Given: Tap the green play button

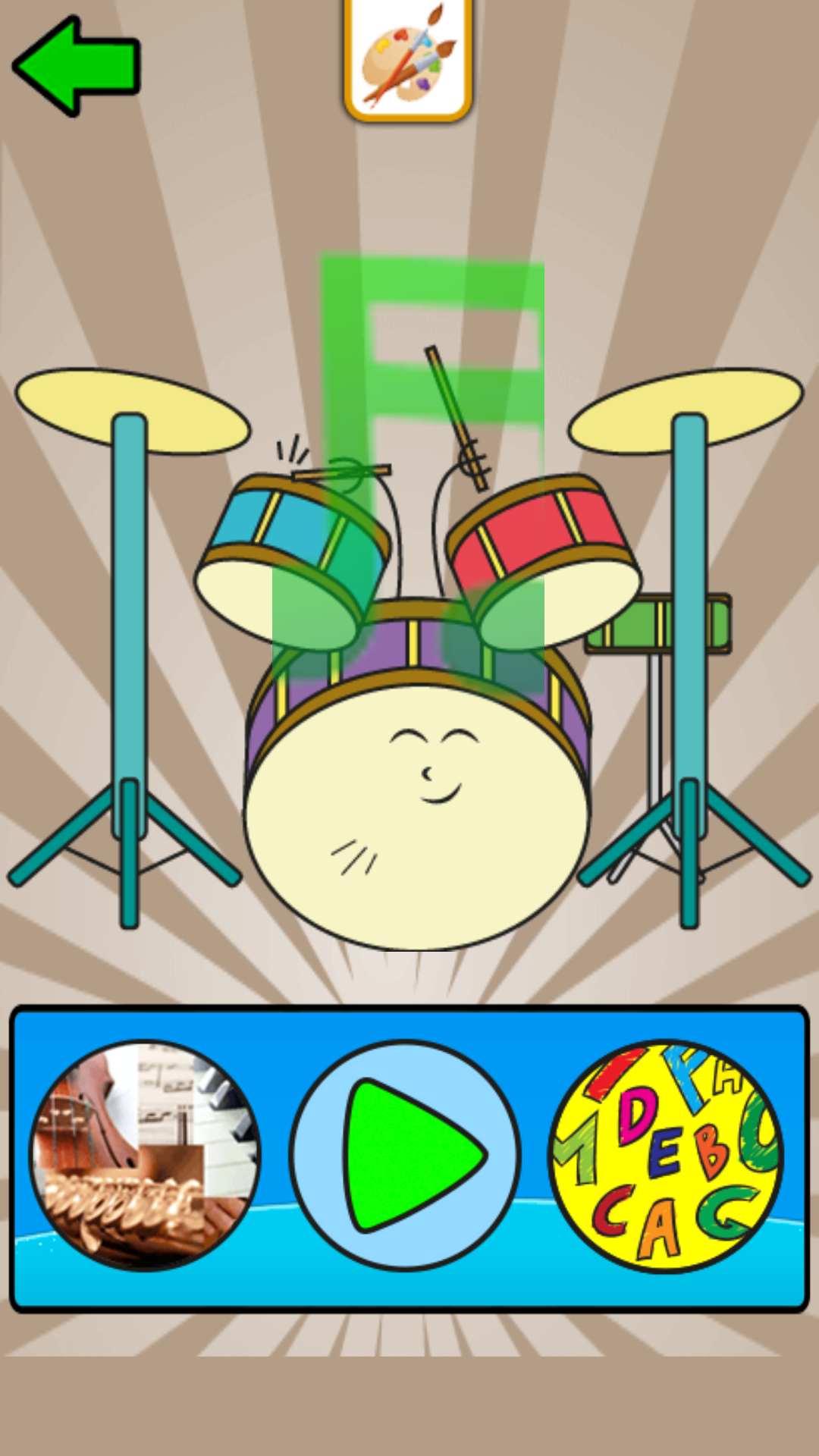Looking at the screenshot, I should pyautogui.click(x=406, y=1155).
